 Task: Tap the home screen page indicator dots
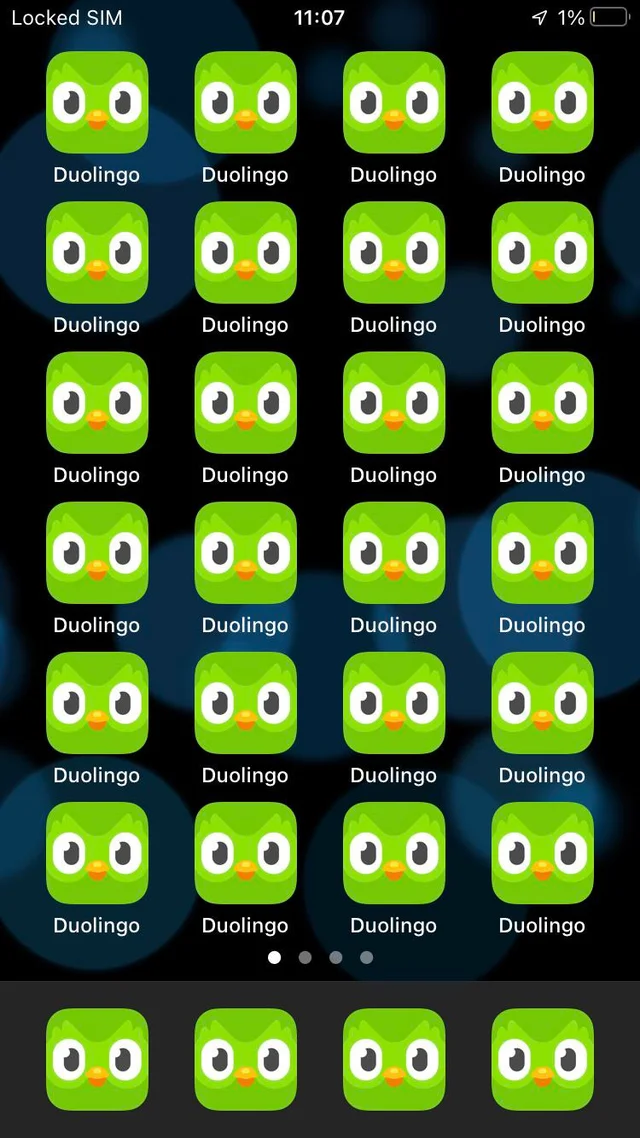320,957
